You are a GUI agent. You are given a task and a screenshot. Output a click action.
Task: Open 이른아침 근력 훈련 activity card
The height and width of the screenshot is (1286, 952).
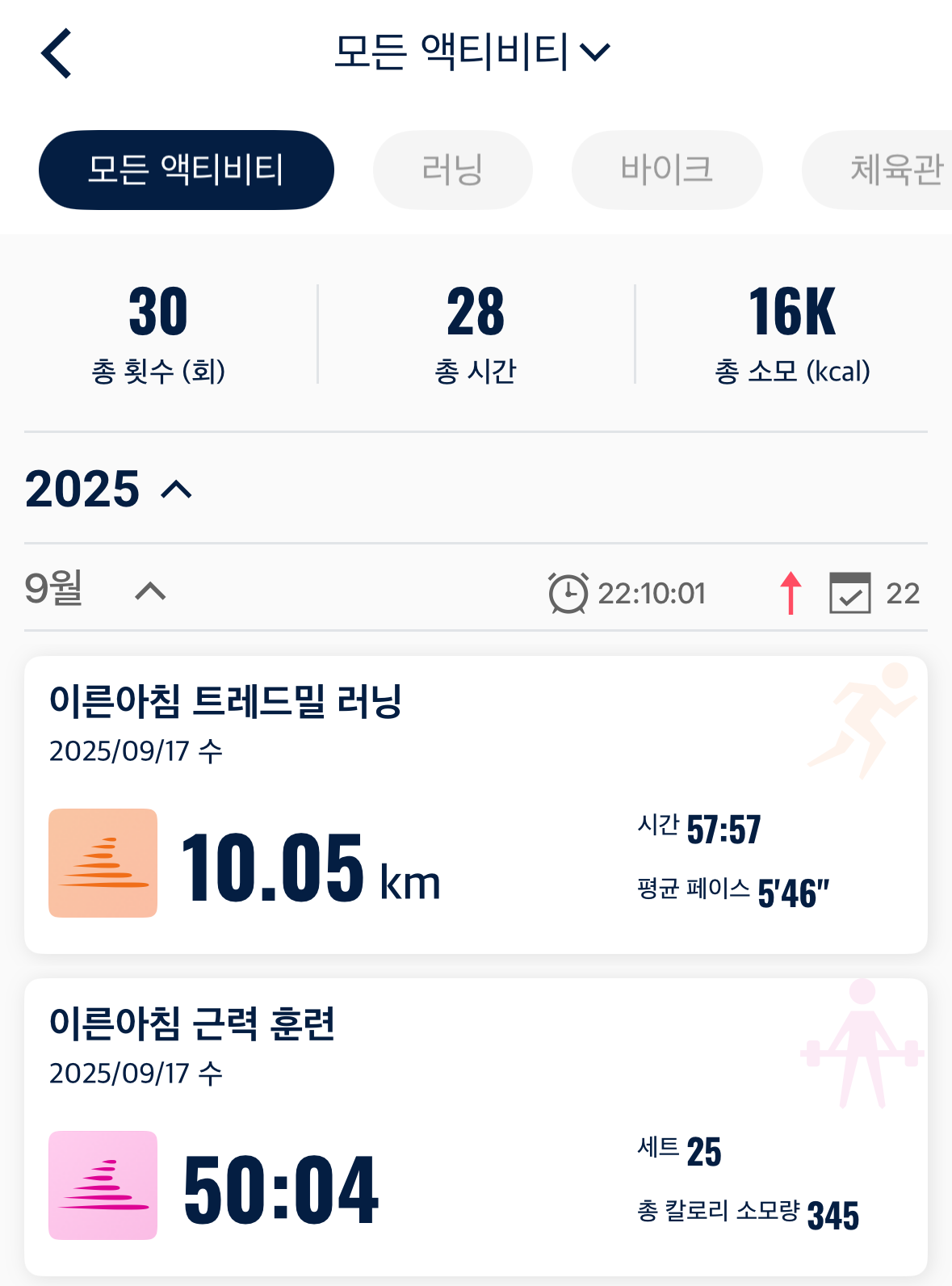point(476,1127)
